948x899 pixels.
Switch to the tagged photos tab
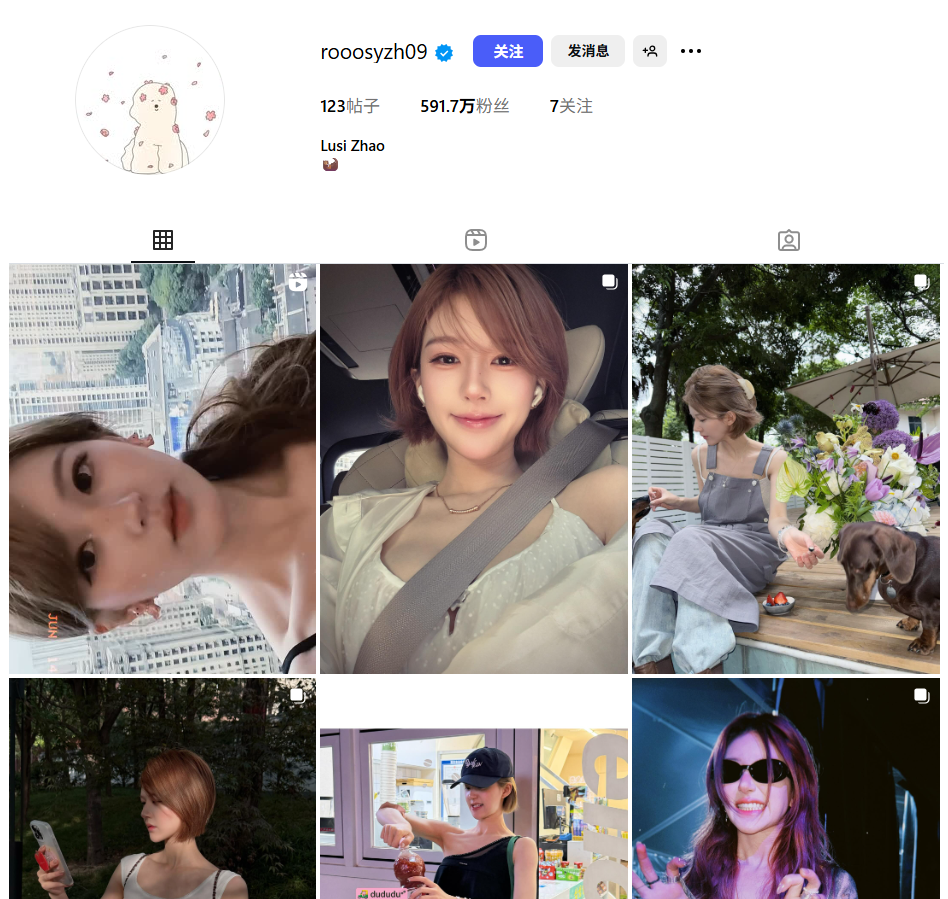click(x=789, y=240)
